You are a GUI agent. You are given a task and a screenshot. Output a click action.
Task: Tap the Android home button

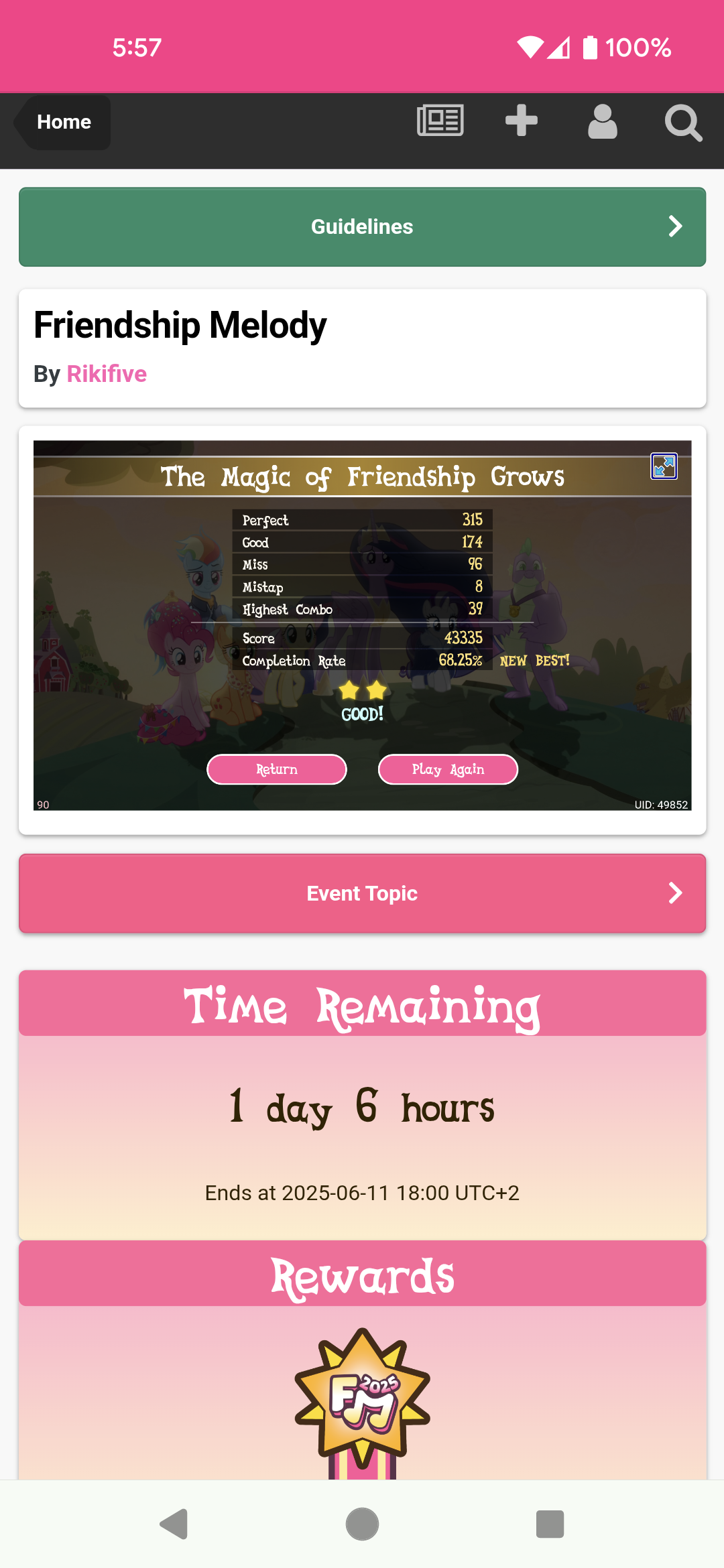pos(362,1524)
